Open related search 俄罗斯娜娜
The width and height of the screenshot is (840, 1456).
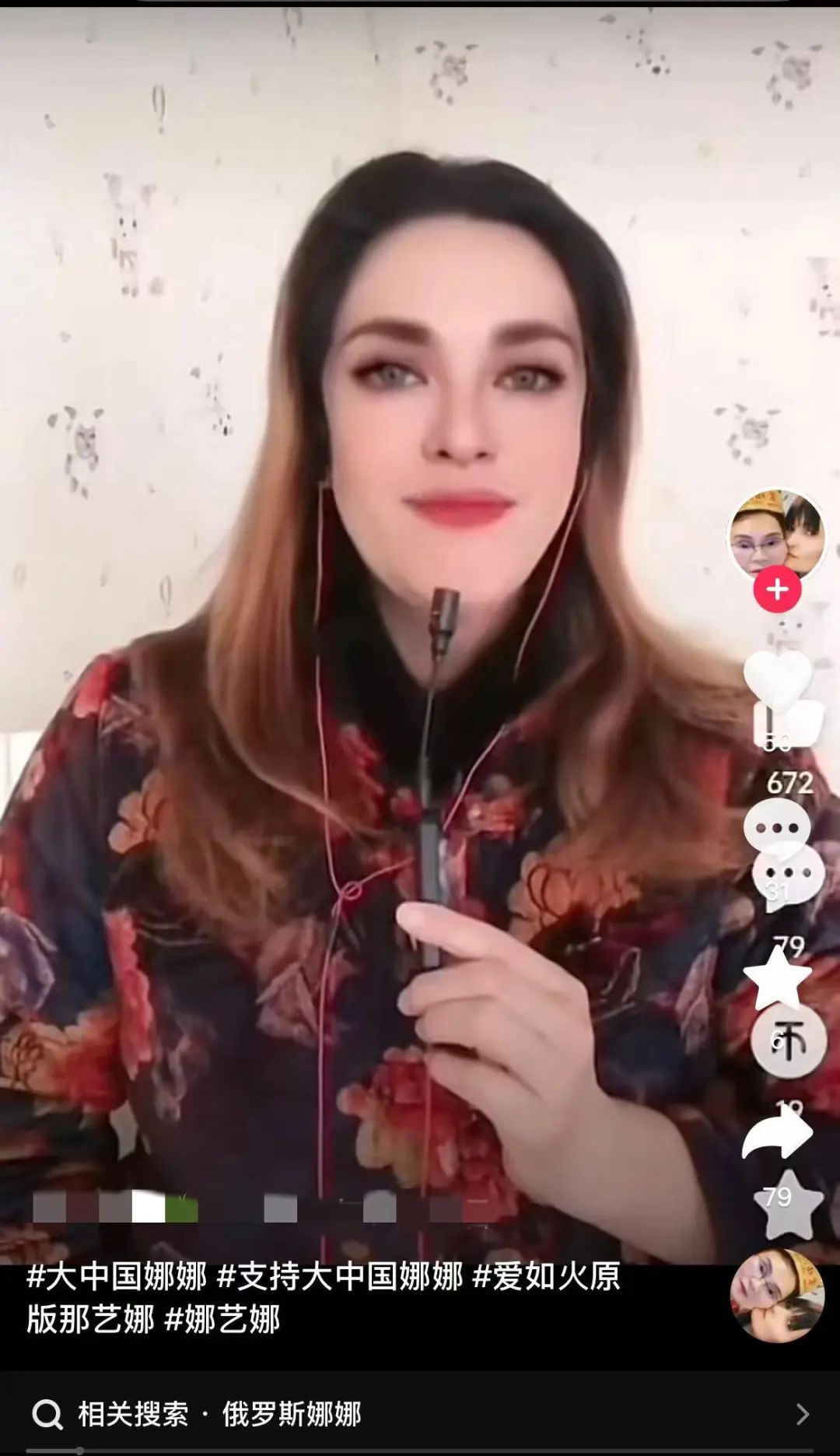292,1414
